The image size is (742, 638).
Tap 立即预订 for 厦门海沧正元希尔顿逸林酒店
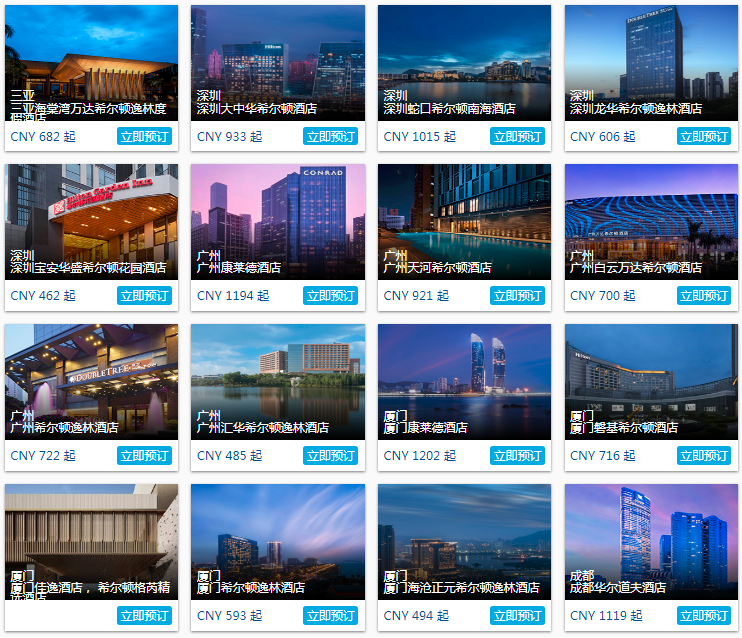(517, 616)
